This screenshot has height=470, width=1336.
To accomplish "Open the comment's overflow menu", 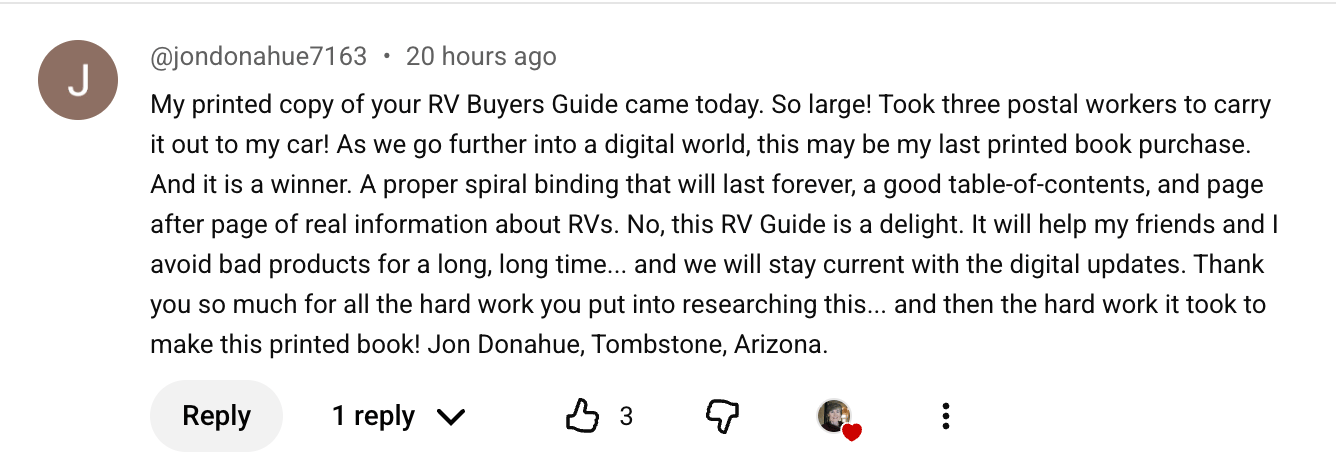I will (x=945, y=416).
